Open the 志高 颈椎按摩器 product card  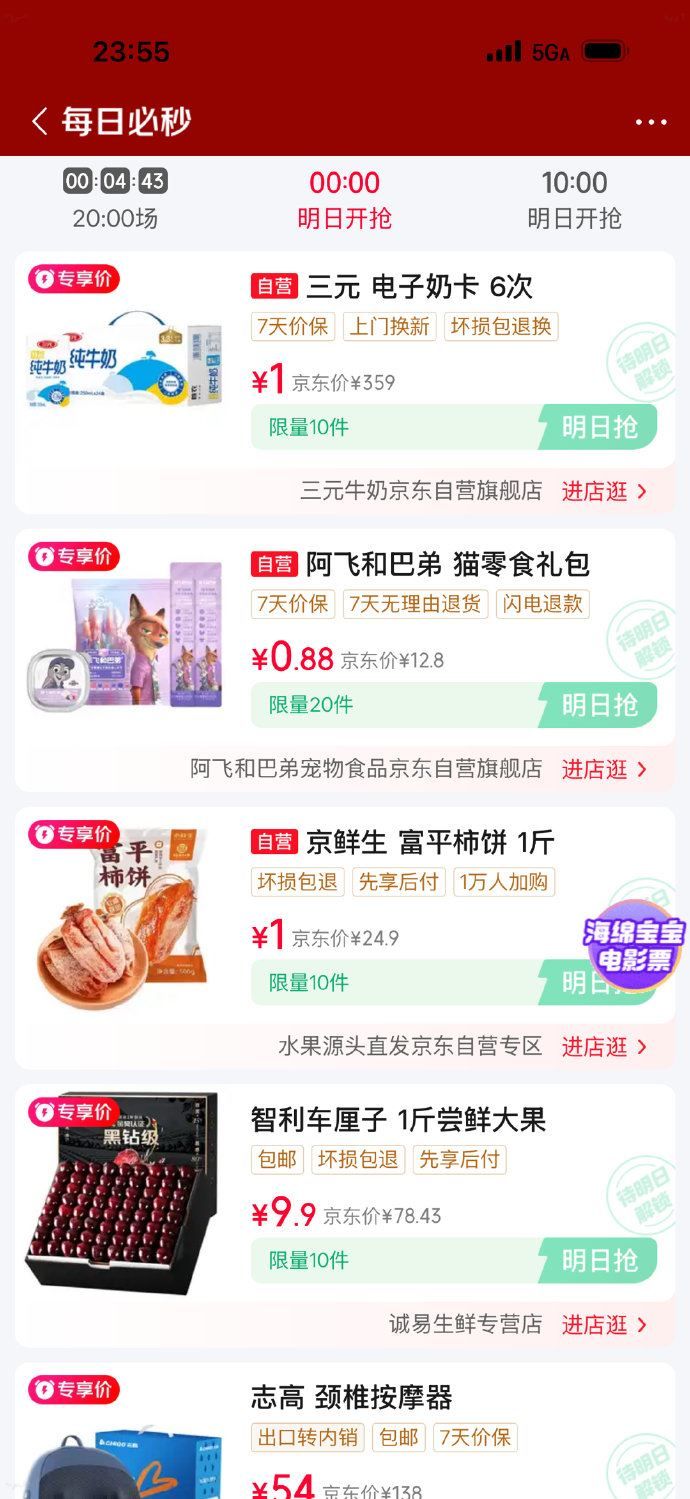click(351, 1397)
